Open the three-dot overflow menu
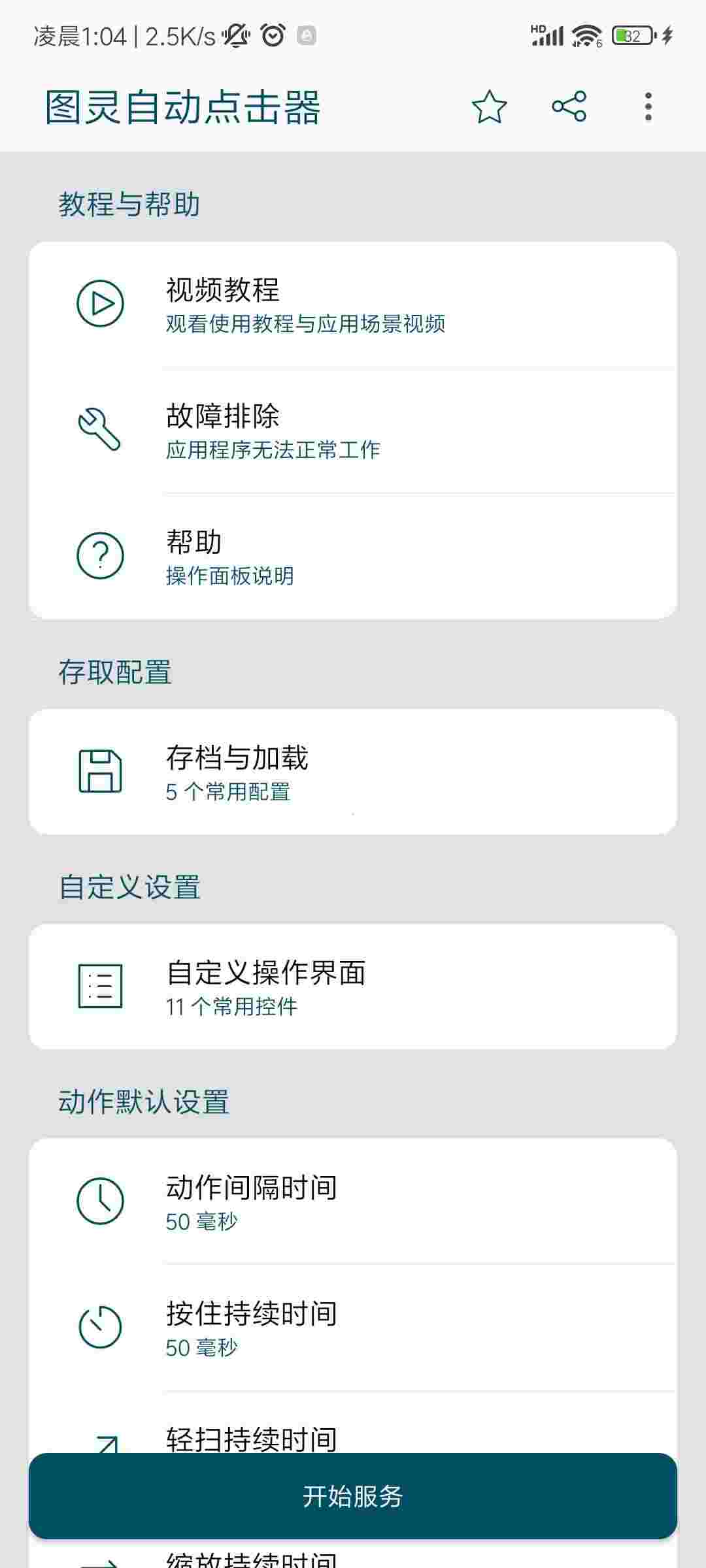The image size is (706, 1568). (648, 107)
